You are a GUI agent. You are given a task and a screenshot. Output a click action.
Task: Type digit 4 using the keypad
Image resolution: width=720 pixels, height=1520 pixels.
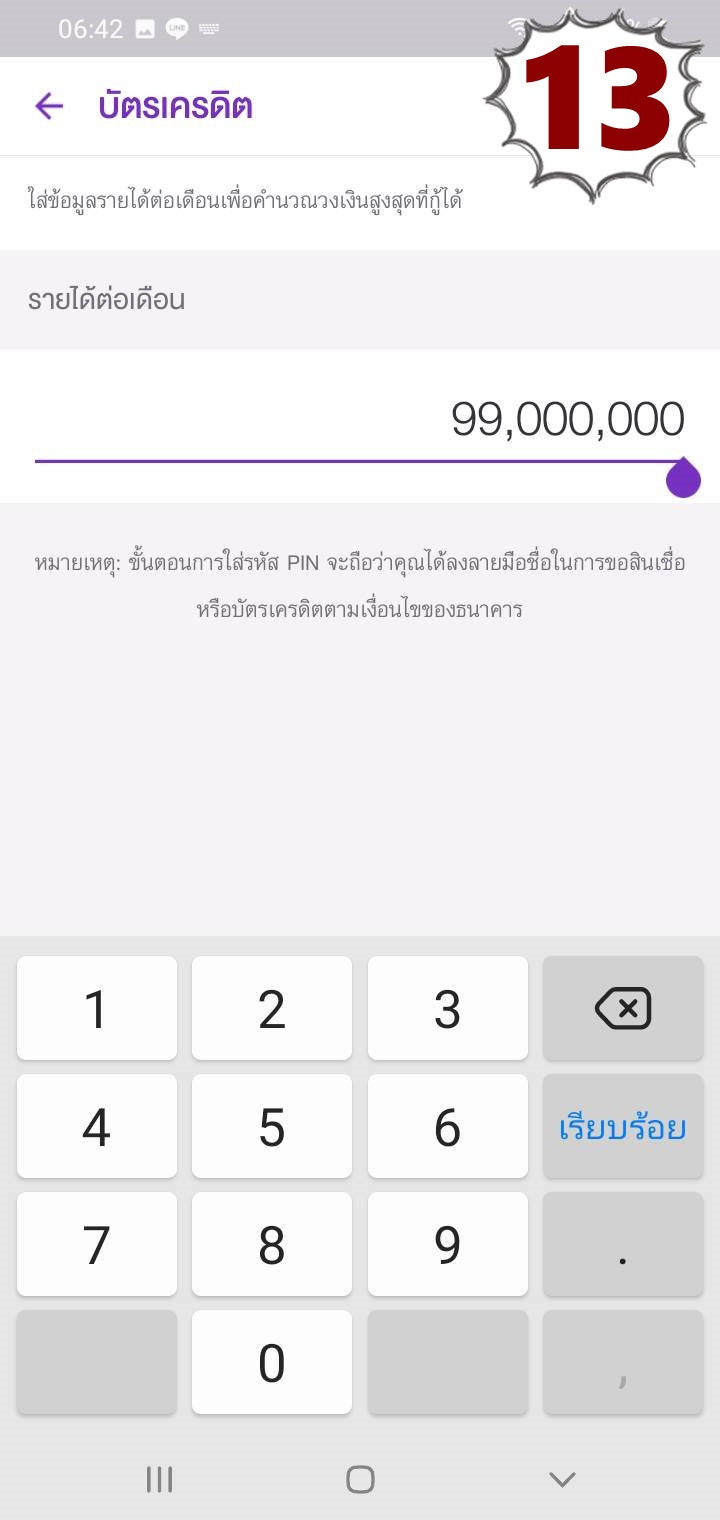pyautogui.click(x=97, y=1127)
